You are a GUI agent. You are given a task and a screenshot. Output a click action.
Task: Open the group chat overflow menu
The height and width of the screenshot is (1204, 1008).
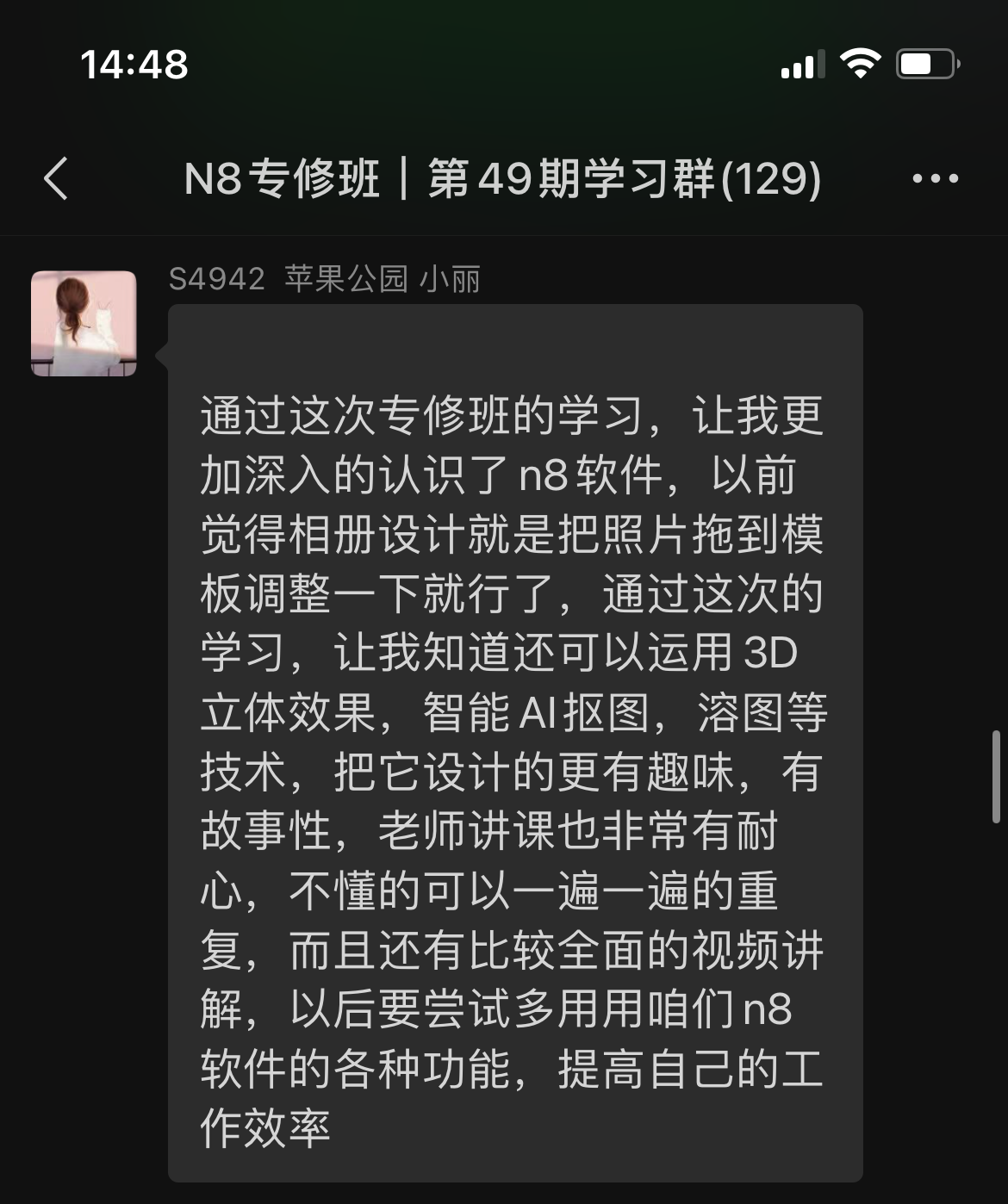935,179
